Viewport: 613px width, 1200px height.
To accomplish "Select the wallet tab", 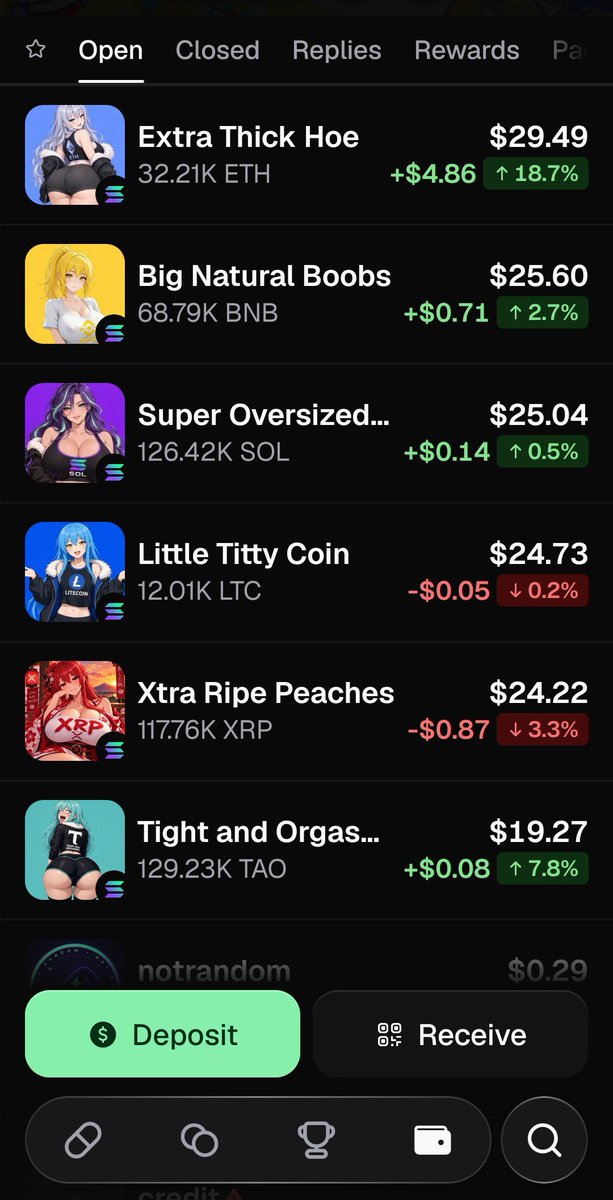I will click(432, 1140).
